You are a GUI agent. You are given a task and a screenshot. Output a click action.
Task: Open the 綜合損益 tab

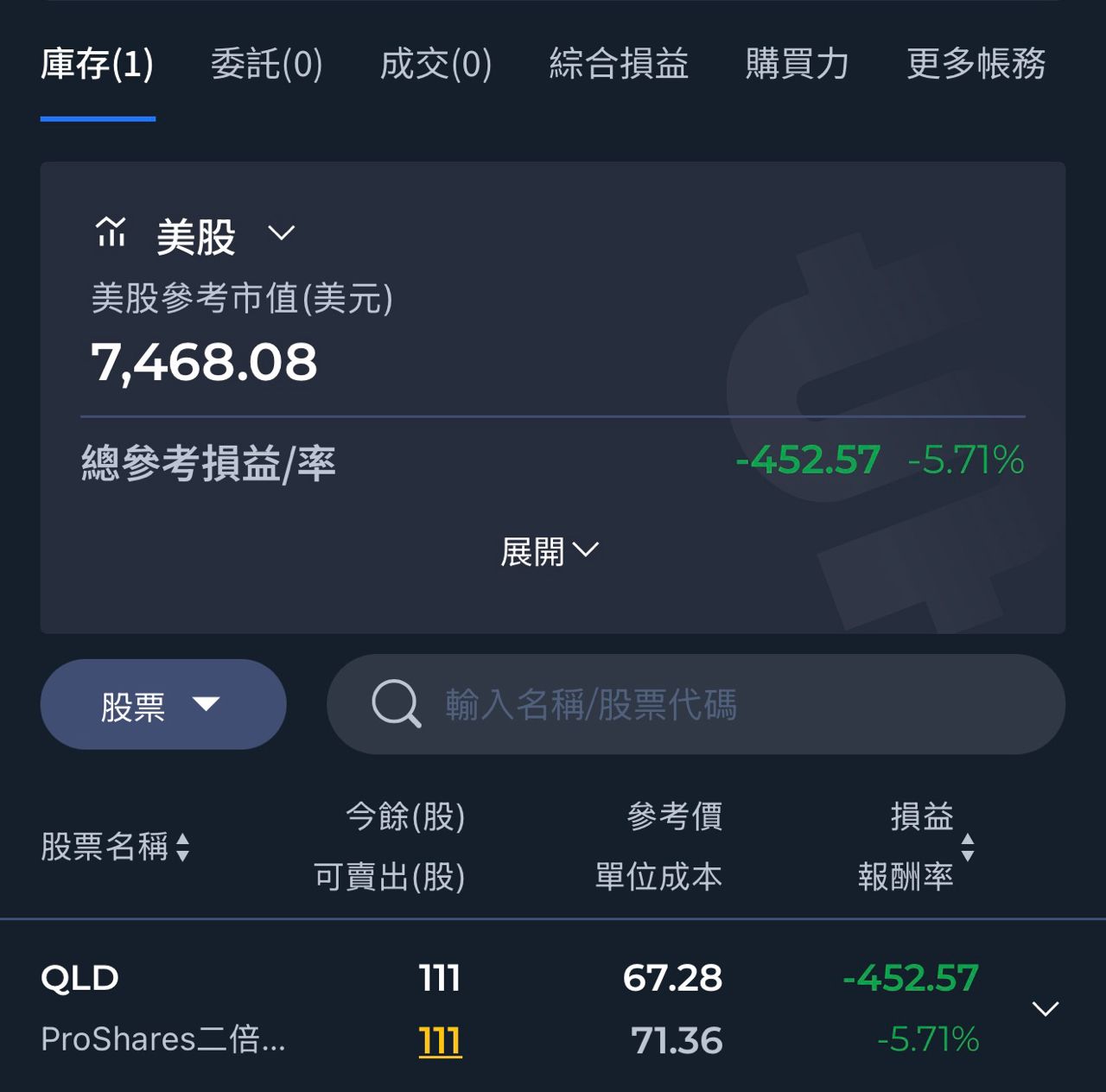tap(619, 65)
